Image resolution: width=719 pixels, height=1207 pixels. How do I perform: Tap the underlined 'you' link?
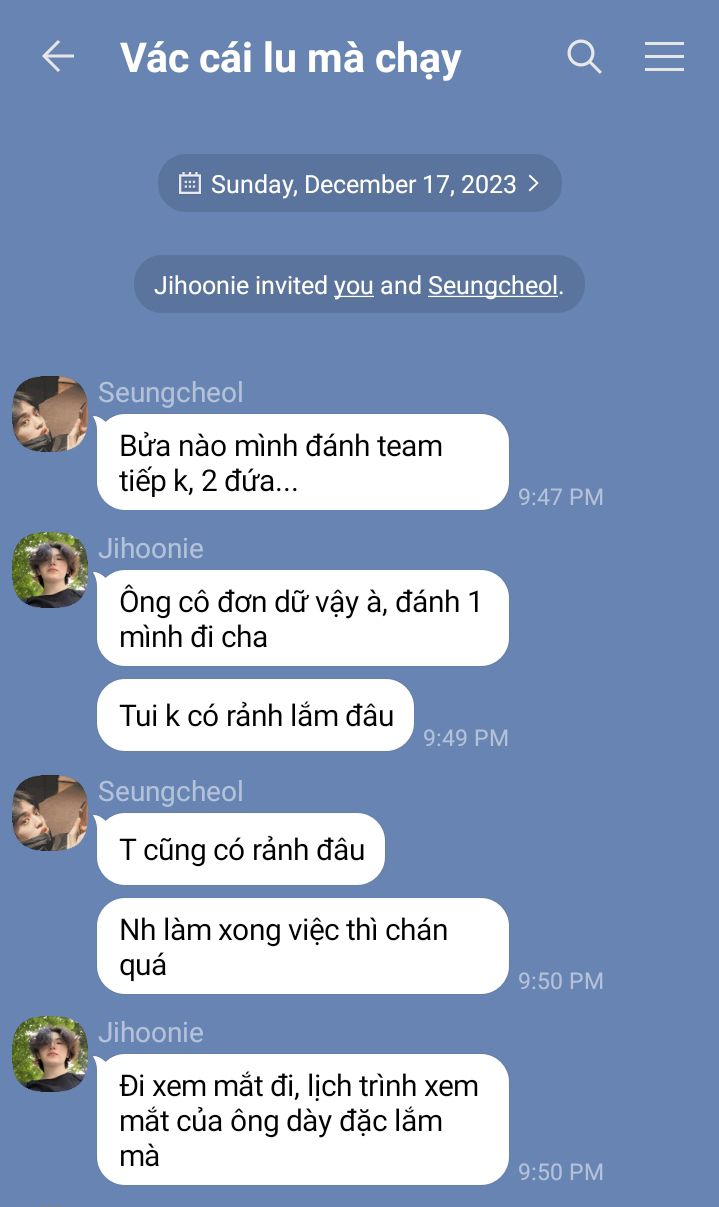tap(353, 285)
